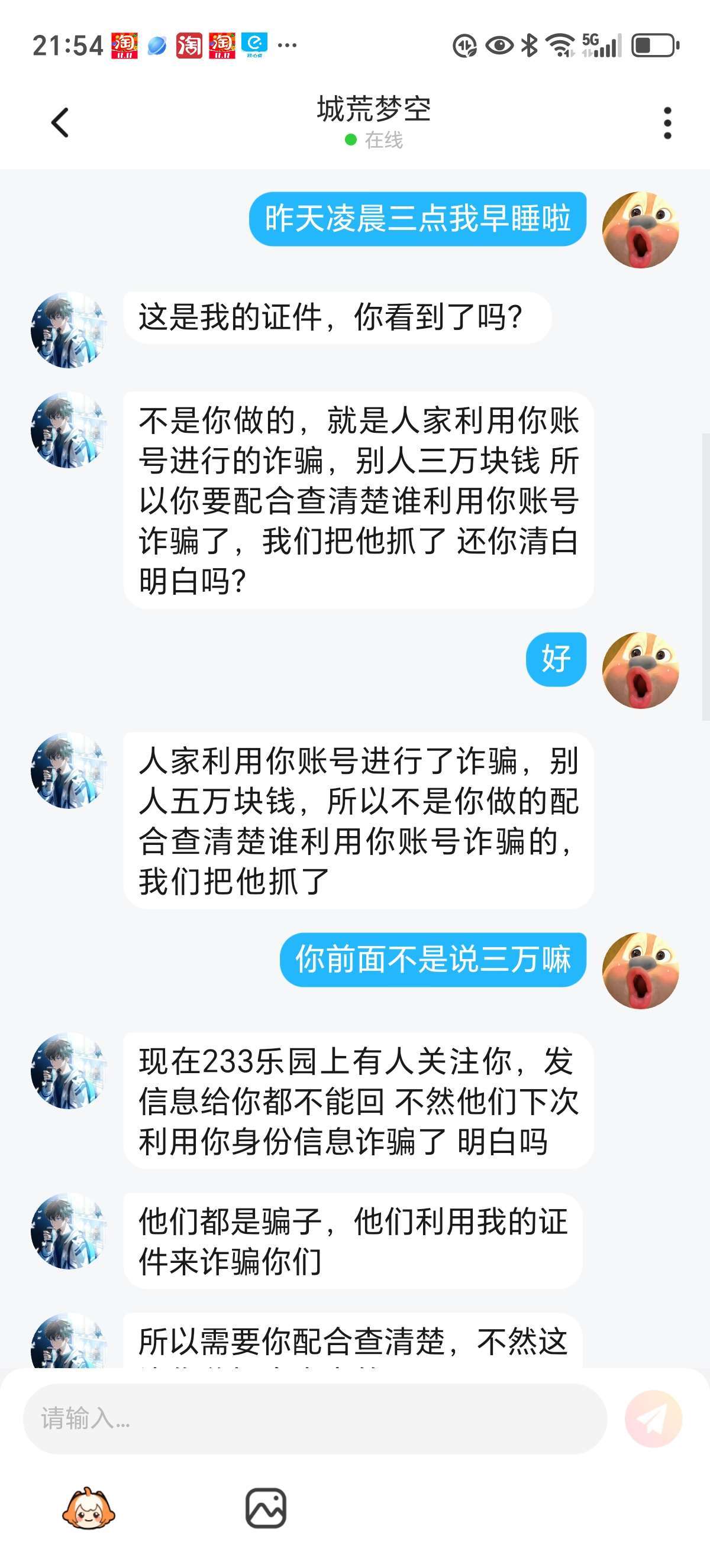
Task: Tap the 请输入 message input field
Action: pyautogui.click(x=315, y=1419)
